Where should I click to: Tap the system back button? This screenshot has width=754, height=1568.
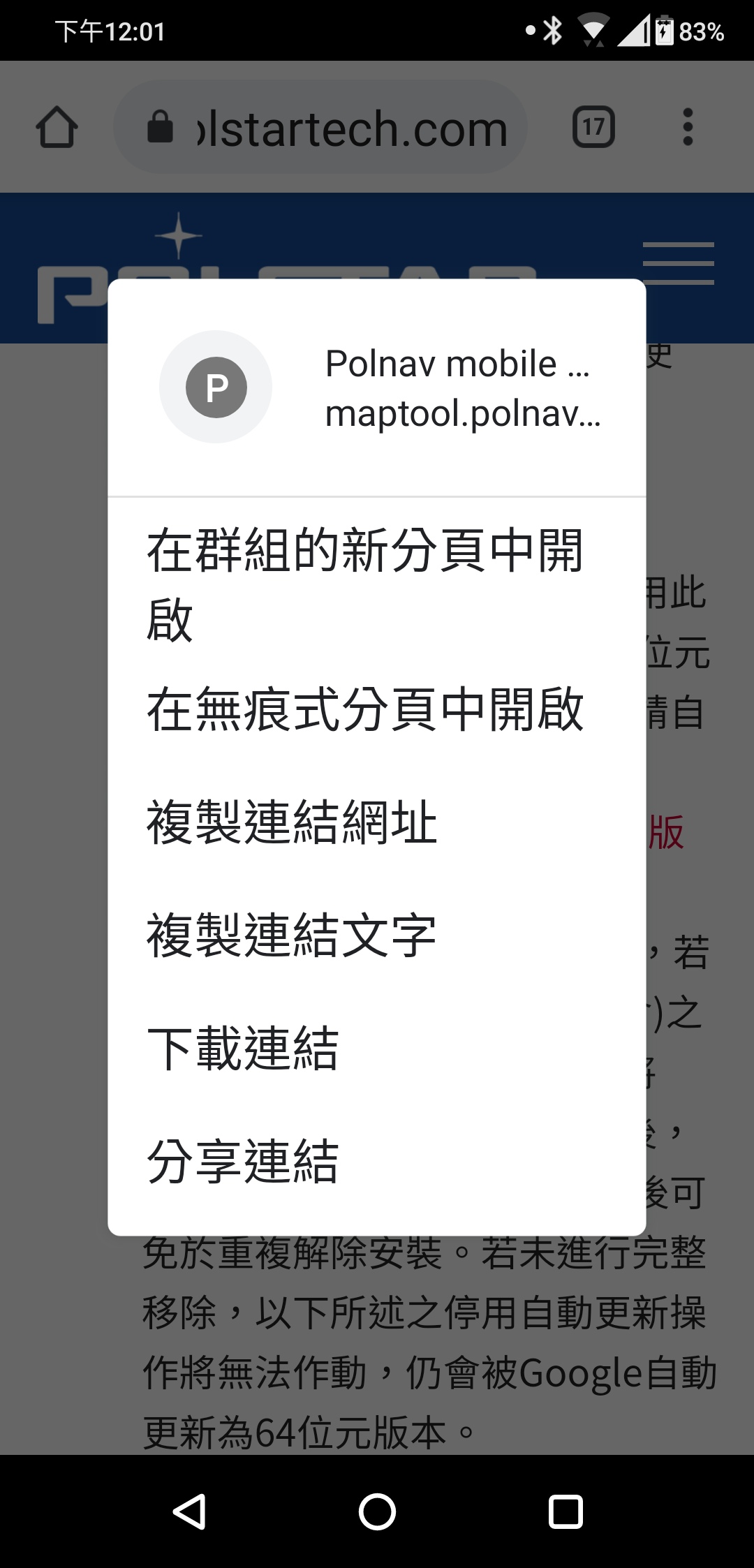click(x=188, y=1512)
